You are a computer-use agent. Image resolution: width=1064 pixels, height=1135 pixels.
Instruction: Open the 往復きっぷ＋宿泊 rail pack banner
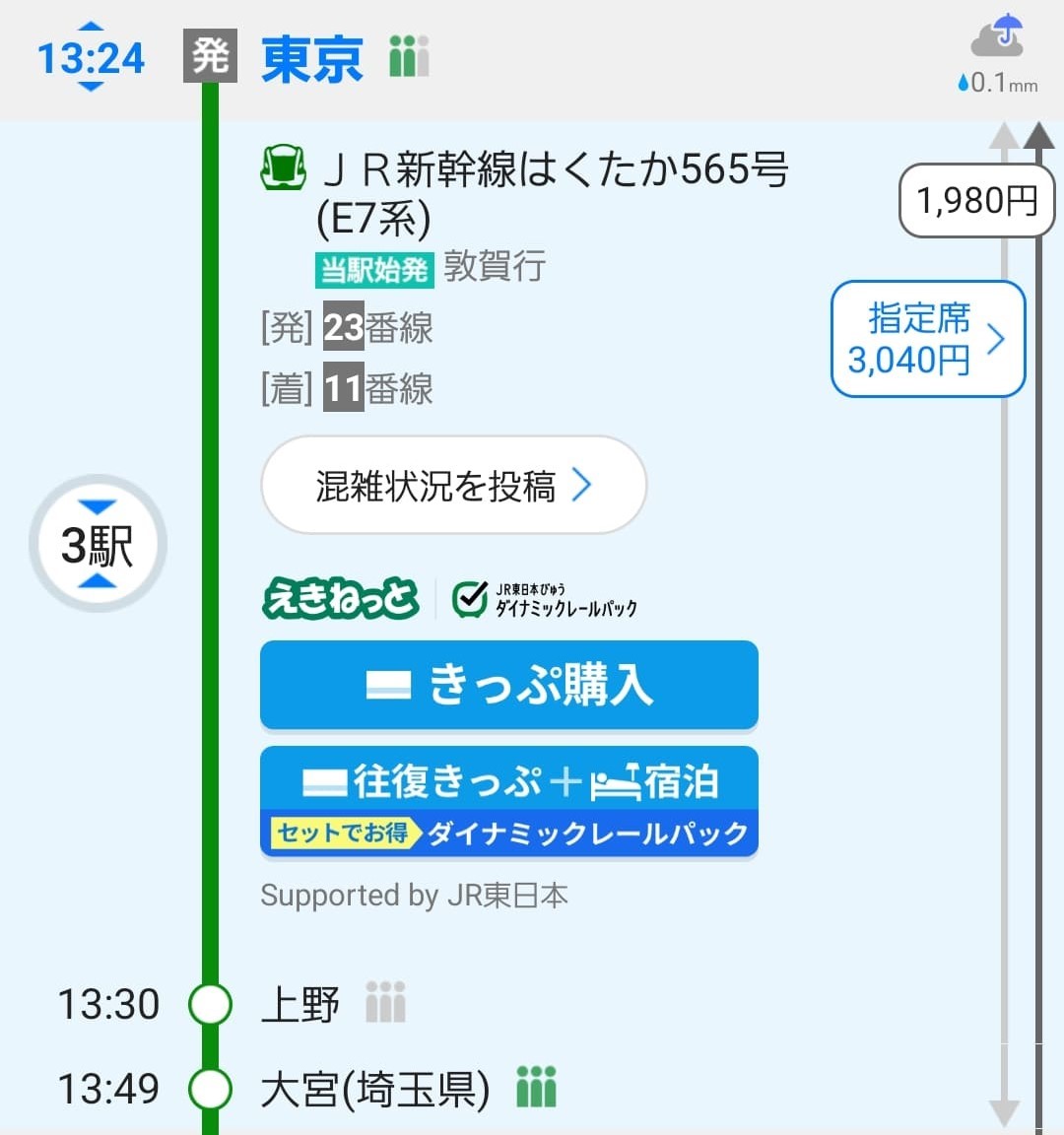(508, 802)
